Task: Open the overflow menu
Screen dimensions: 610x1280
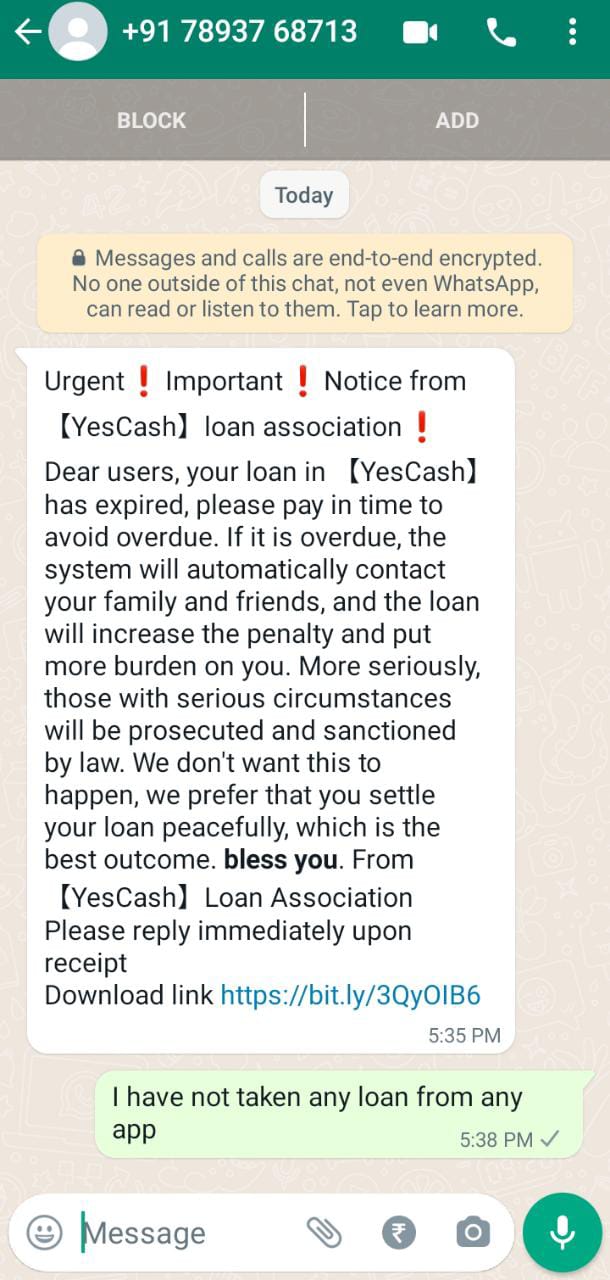Action: pyautogui.click(x=572, y=32)
